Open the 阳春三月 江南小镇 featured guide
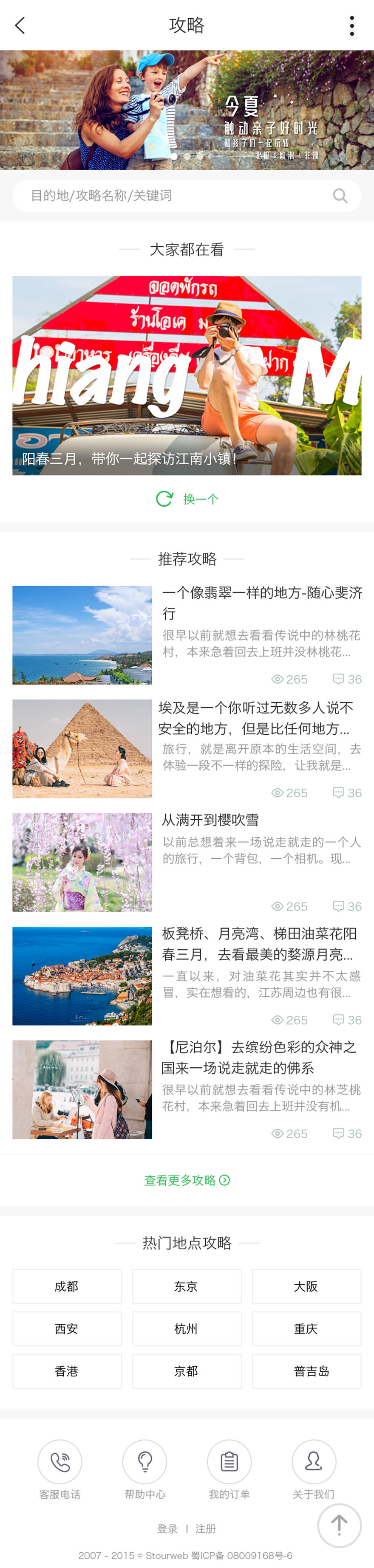The width and height of the screenshot is (374, 1568). click(x=187, y=375)
